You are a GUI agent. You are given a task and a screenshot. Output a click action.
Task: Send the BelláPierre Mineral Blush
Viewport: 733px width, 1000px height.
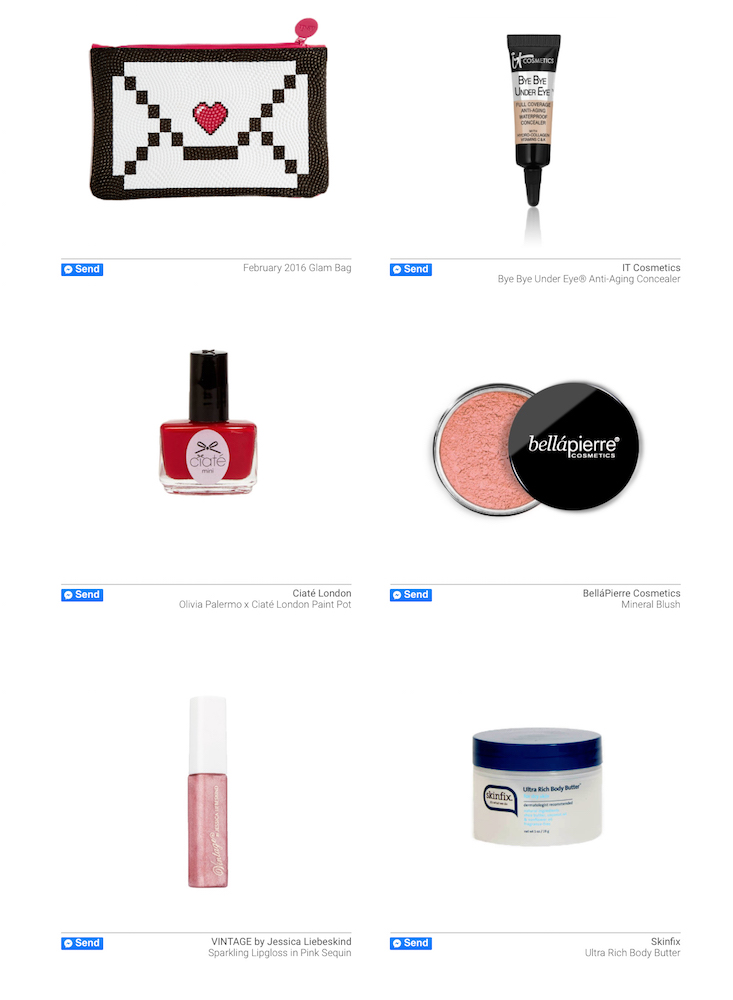(410, 595)
